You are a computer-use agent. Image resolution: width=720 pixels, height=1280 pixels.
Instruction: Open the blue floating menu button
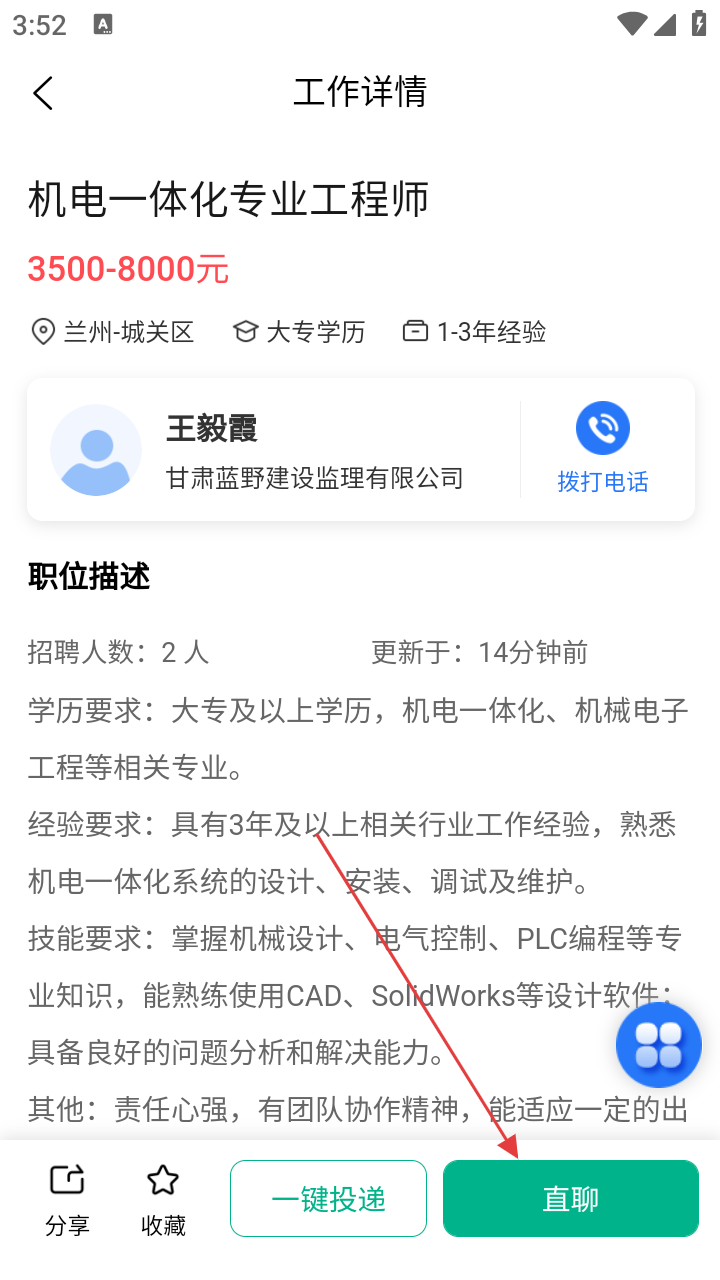tap(658, 1044)
